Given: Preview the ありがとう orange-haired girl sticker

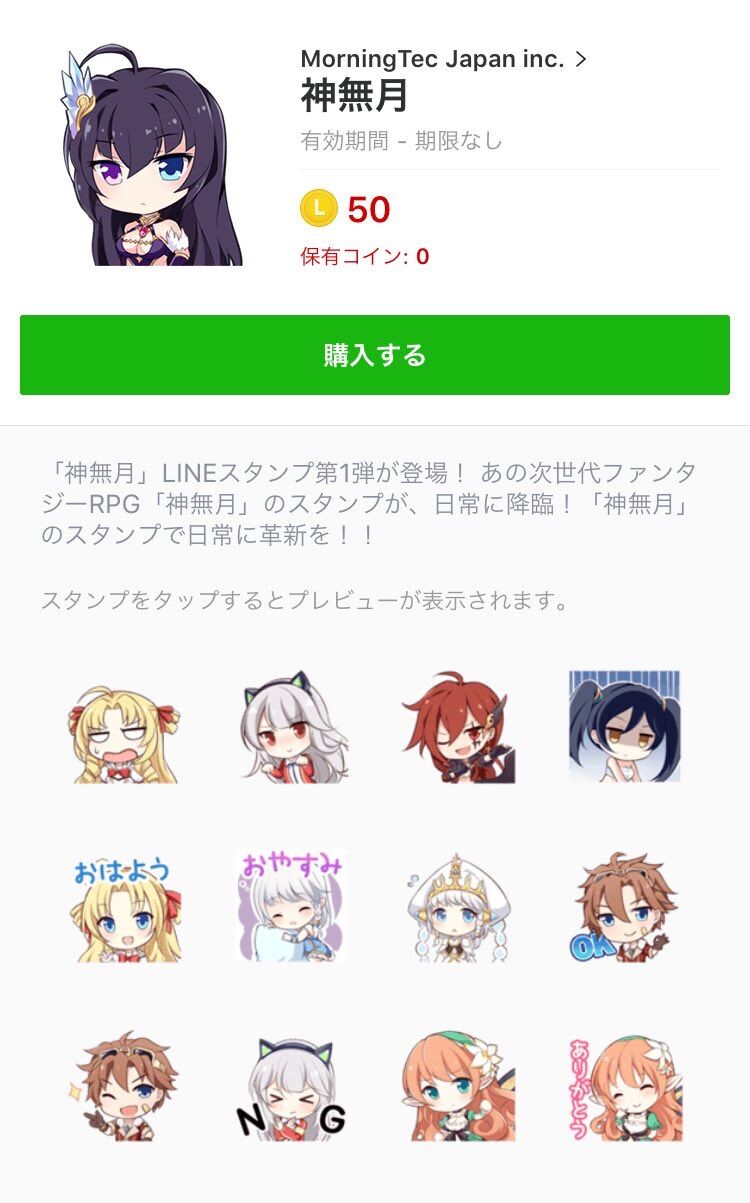Looking at the screenshot, I should (x=625, y=1088).
